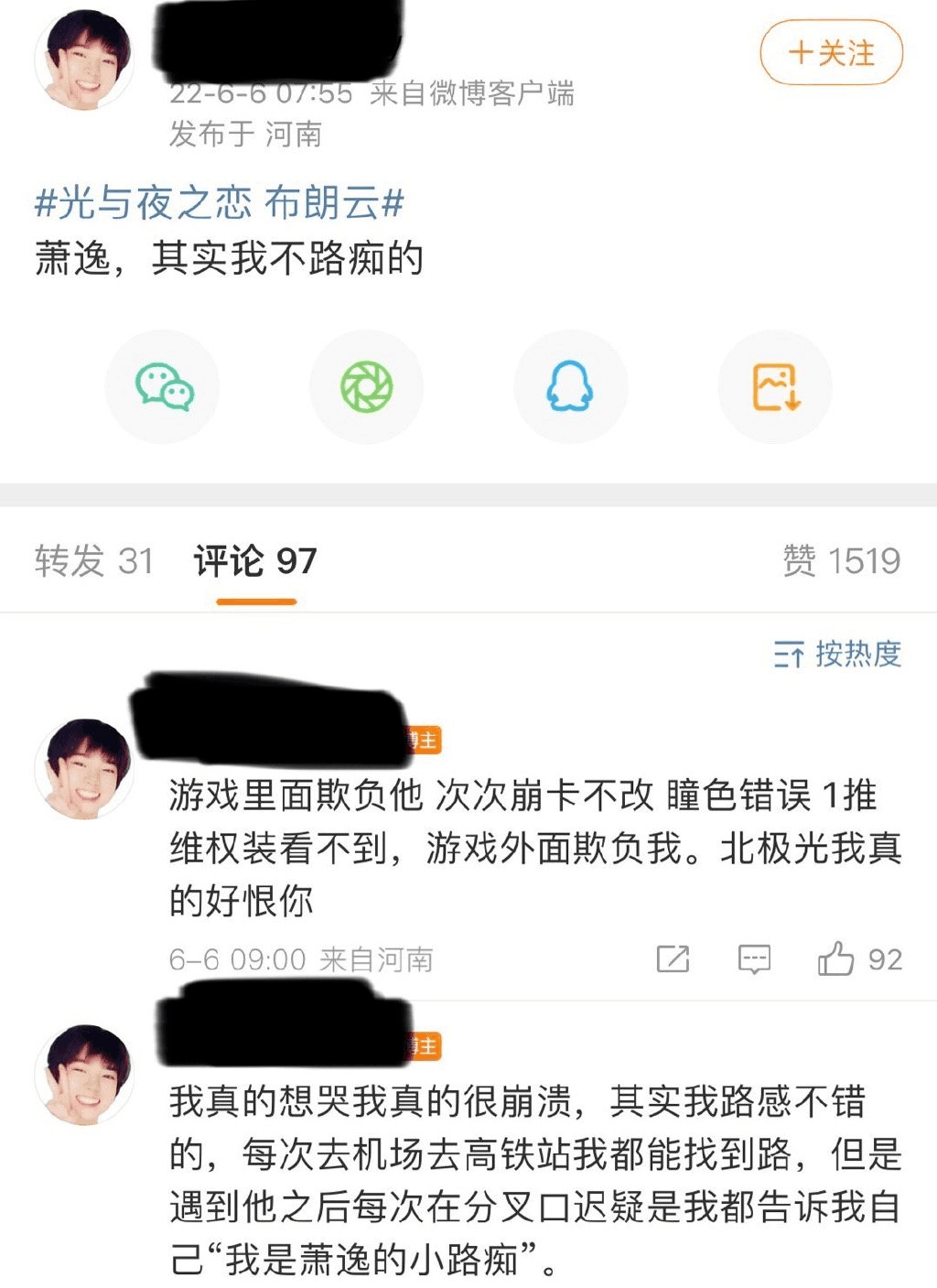
Task: Share the post to QQ
Action: pos(570,387)
